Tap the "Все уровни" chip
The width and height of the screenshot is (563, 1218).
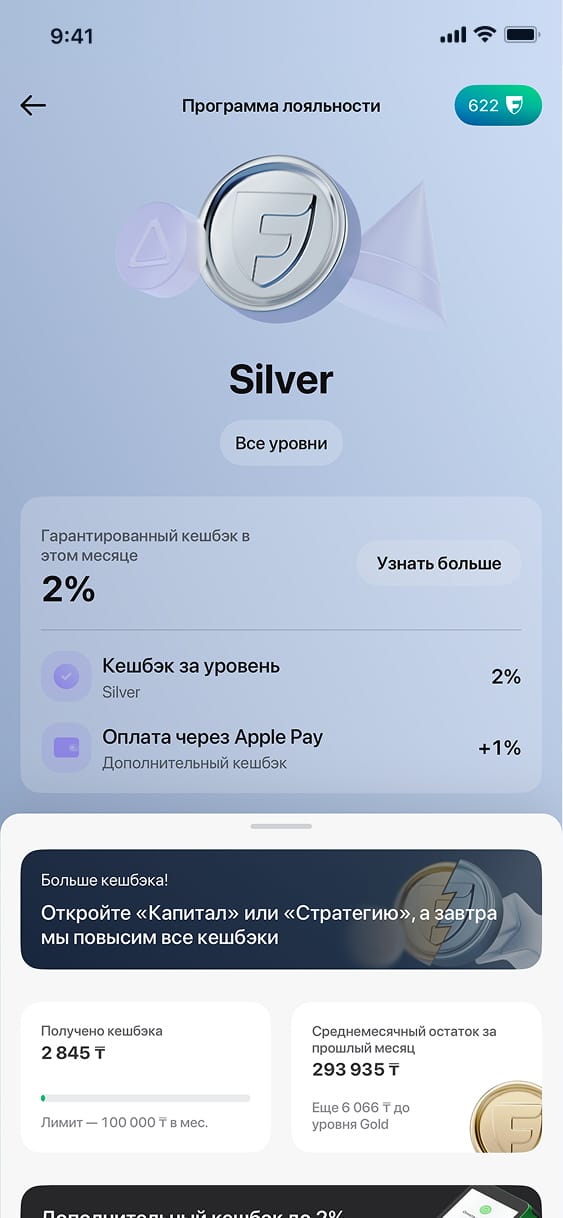point(281,443)
